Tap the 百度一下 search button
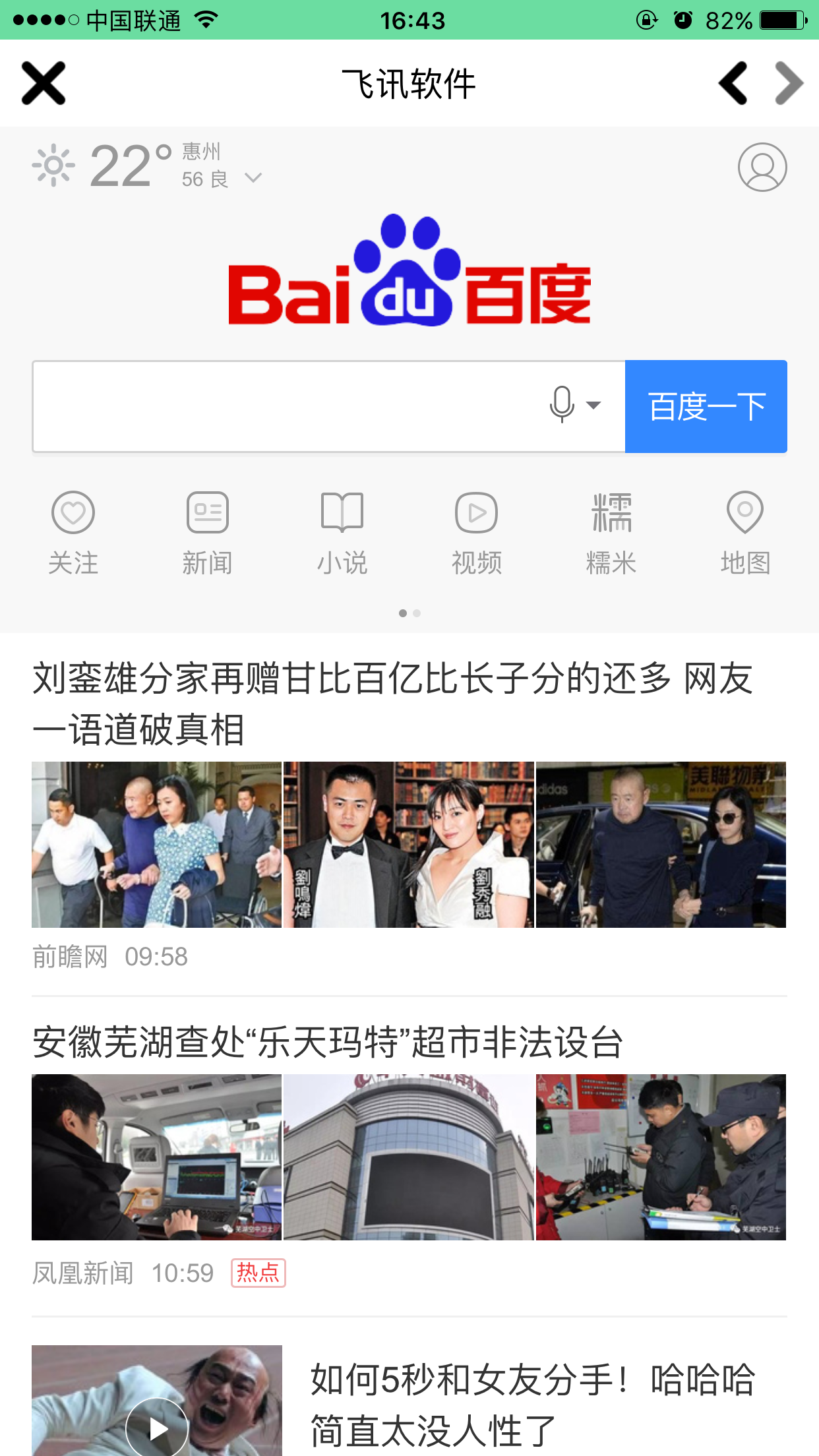 point(706,406)
